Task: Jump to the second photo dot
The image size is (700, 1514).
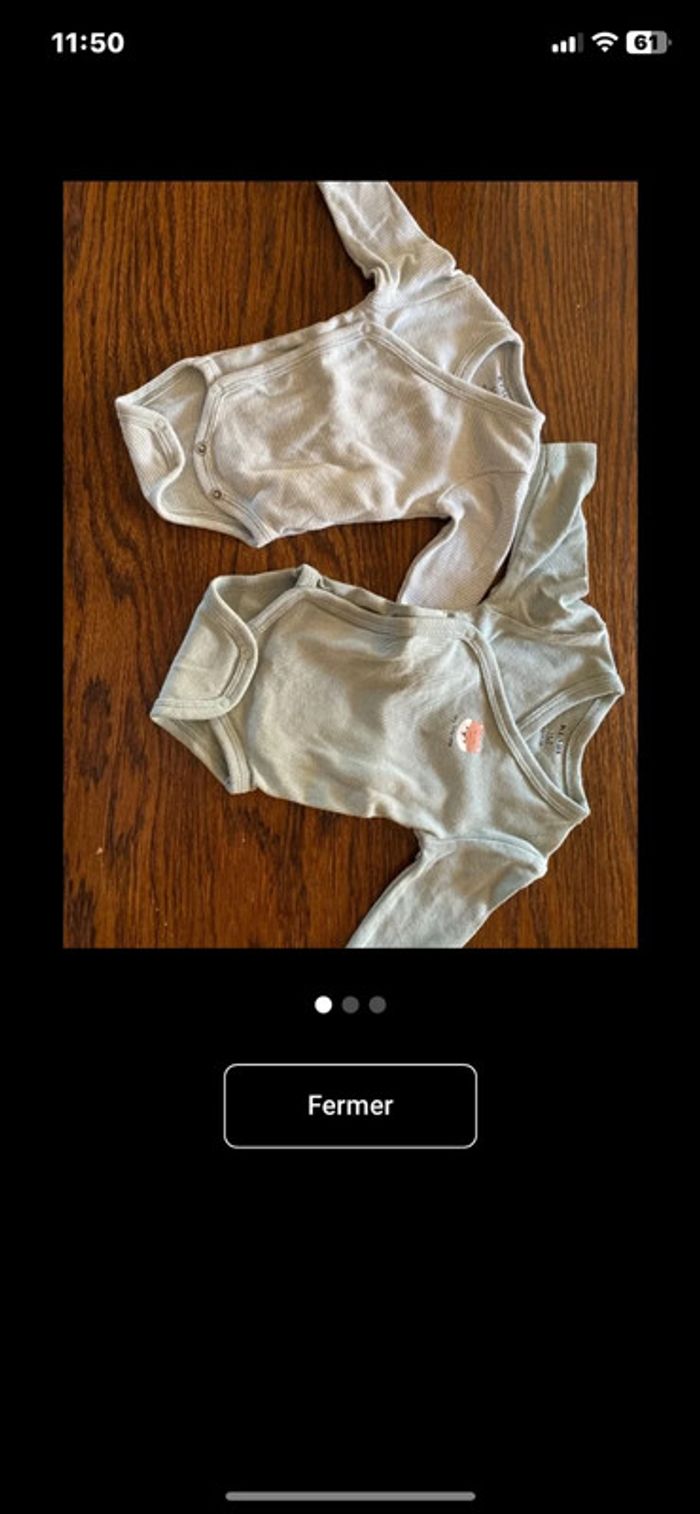Action: tap(350, 1005)
